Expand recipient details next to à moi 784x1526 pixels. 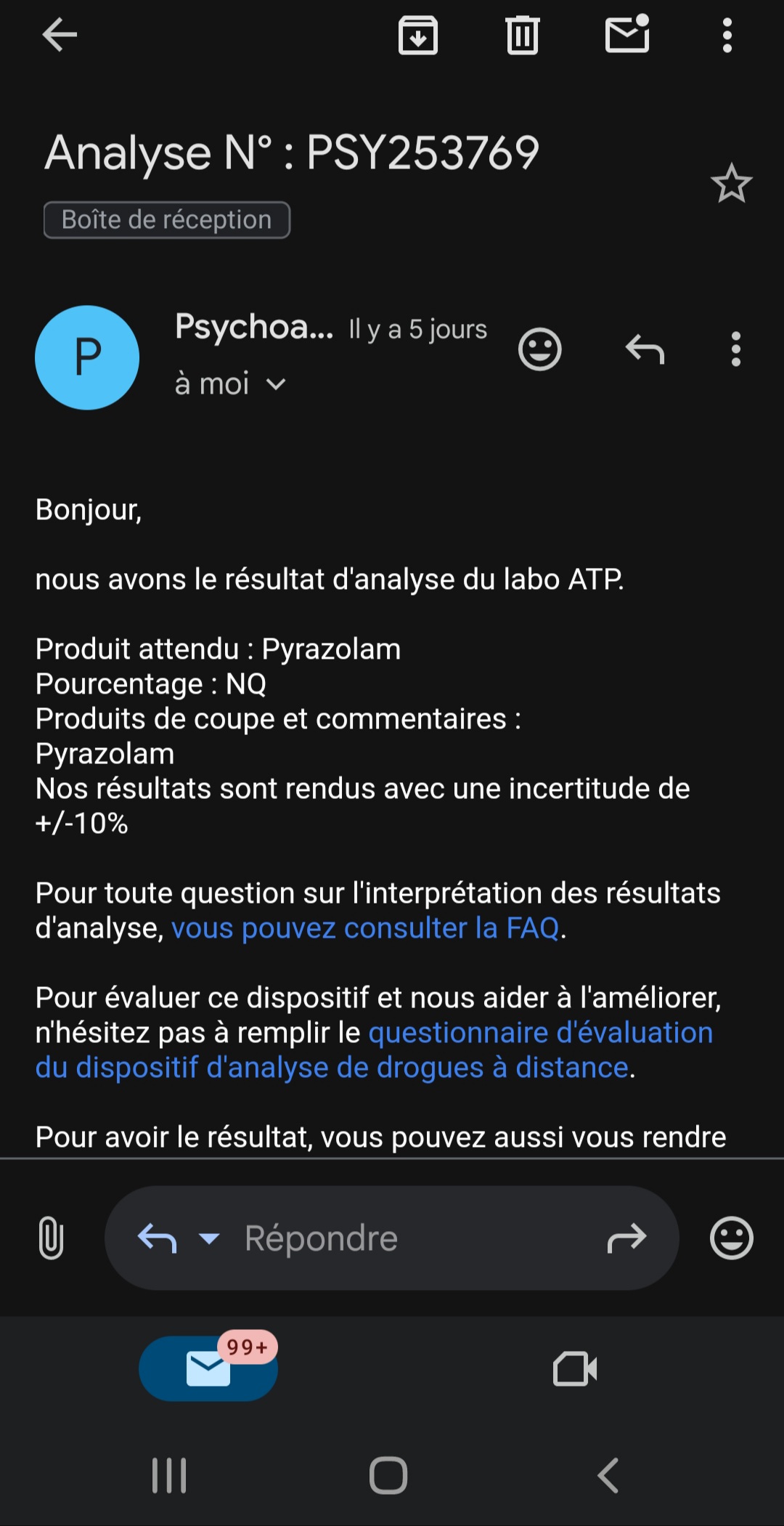(276, 384)
